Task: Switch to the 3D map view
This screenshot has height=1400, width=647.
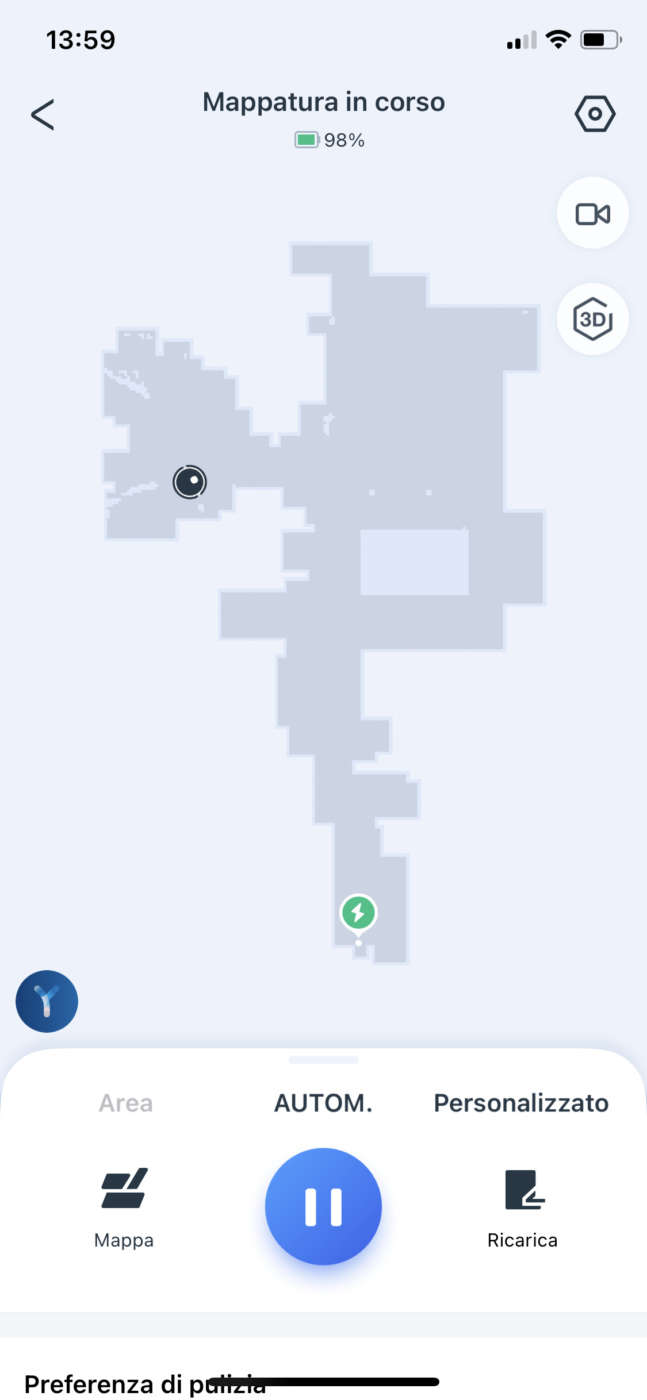Action: click(x=592, y=319)
